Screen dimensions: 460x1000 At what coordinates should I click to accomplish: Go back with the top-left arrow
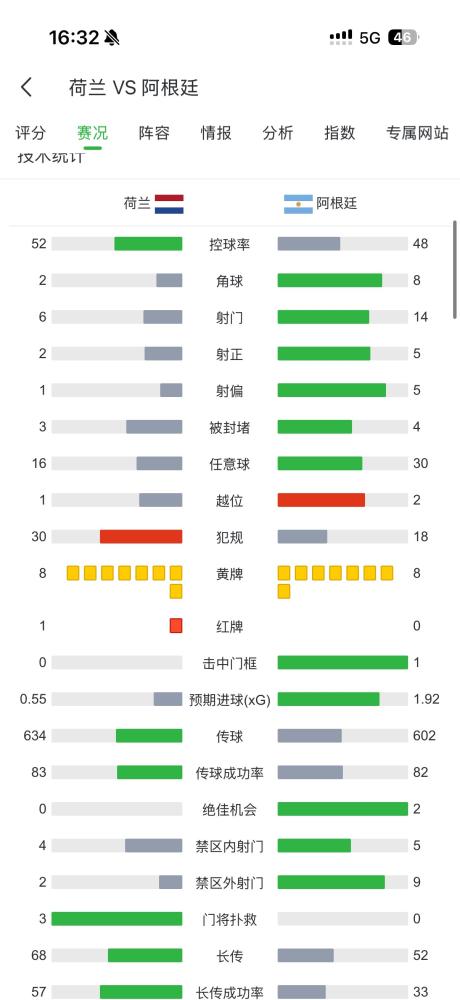[x=26, y=87]
